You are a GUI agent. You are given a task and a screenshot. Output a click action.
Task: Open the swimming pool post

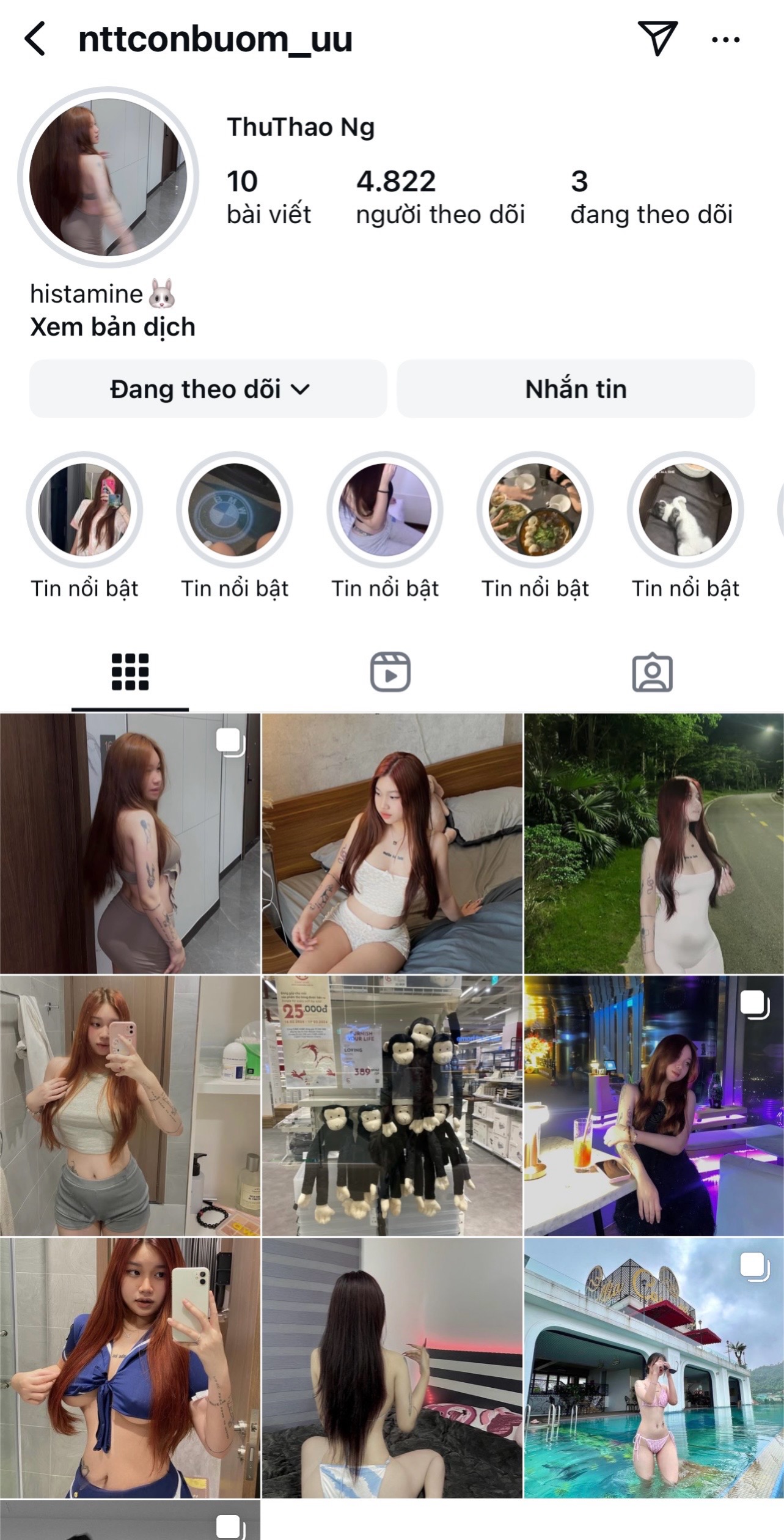pos(653,1368)
